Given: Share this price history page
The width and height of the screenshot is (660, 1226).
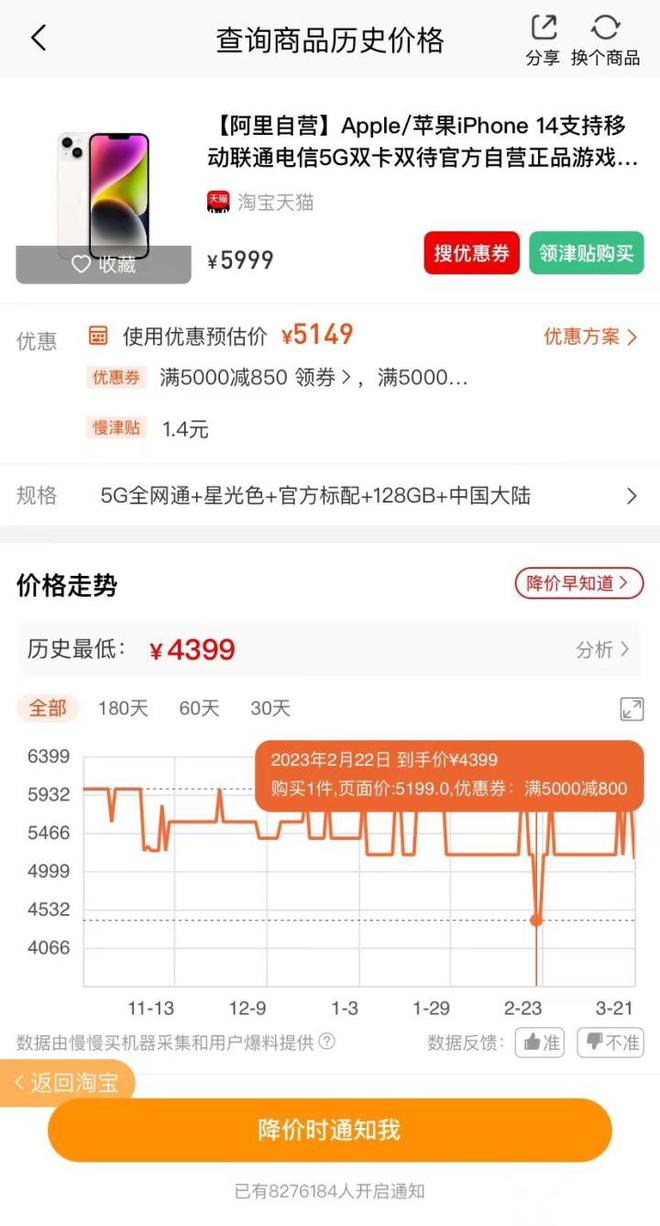Looking at the screenshot, I should (543, 40).
